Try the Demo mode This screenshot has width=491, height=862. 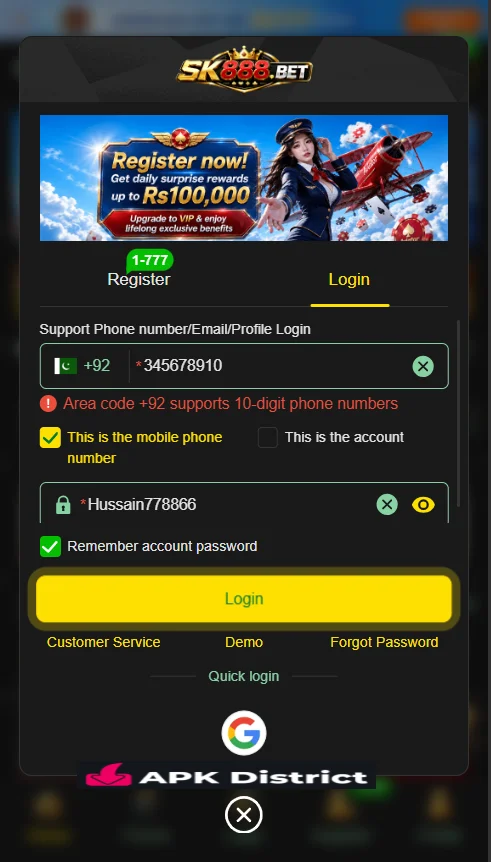coord(244,642)
